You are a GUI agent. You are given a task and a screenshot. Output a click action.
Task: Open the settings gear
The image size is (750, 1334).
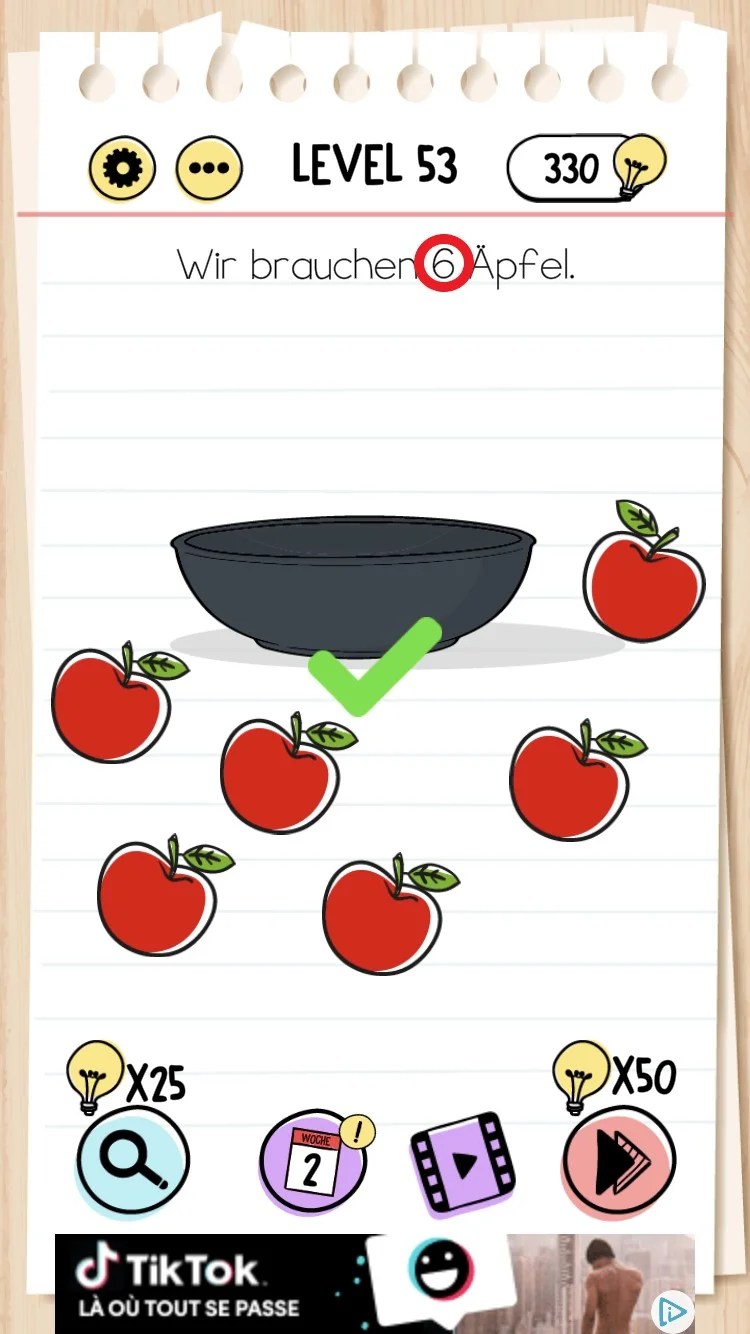click(x=122, y=169)
